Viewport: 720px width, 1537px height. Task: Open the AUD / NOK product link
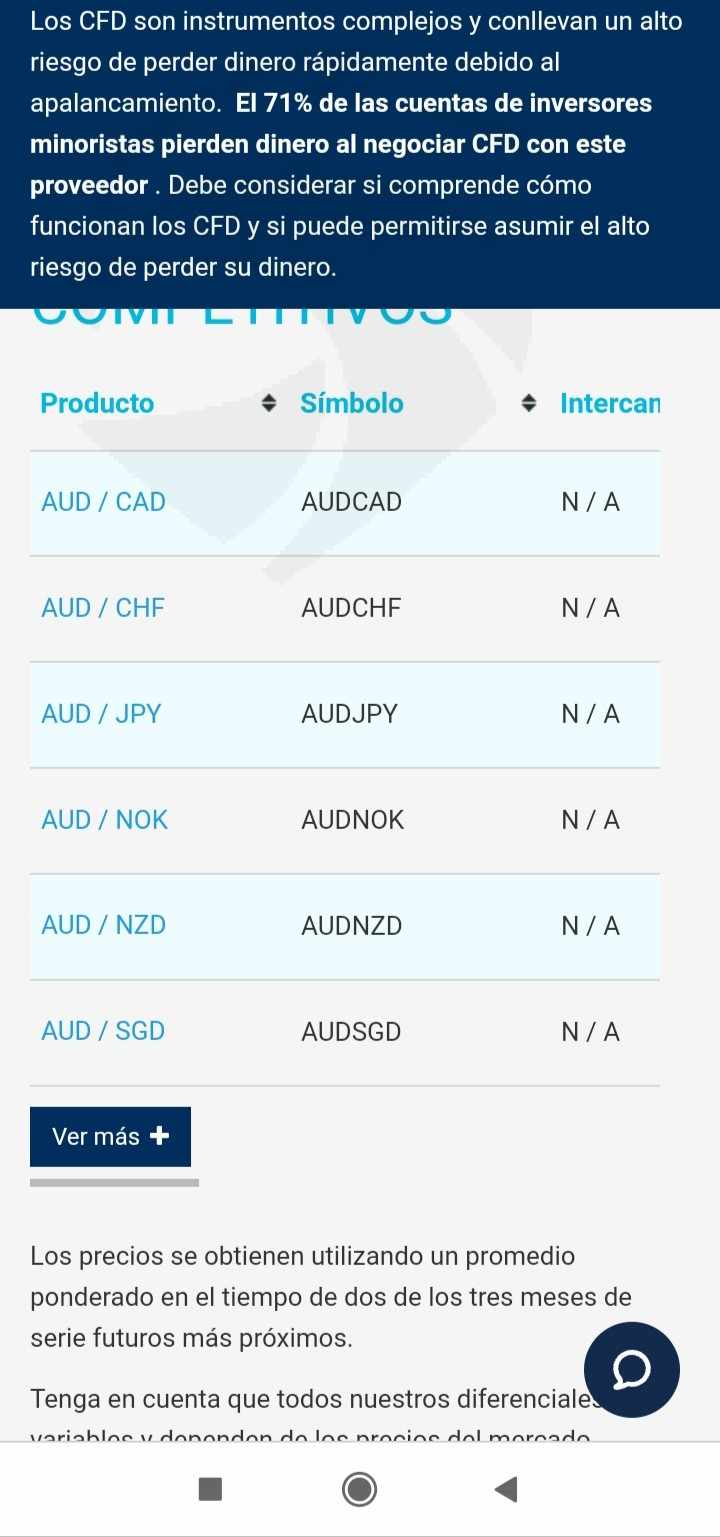pyautogui.click(x=105, y=820)
